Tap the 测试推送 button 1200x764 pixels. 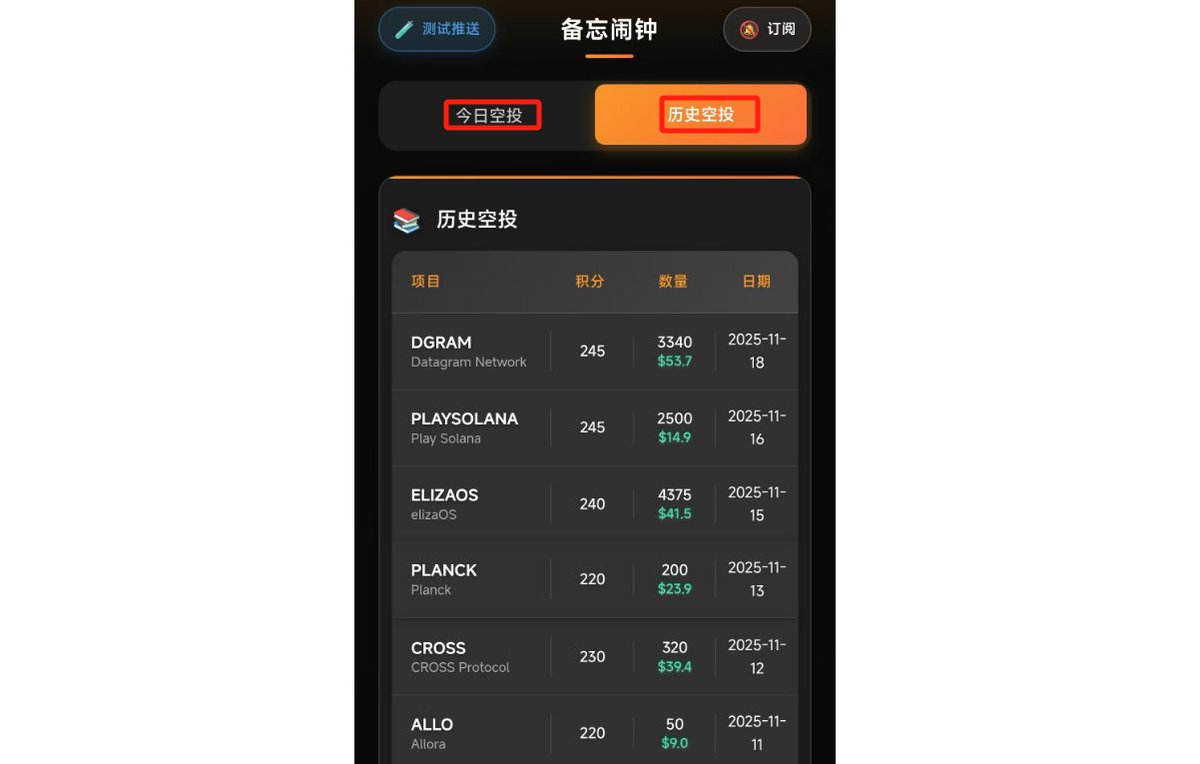click(437, 29)
